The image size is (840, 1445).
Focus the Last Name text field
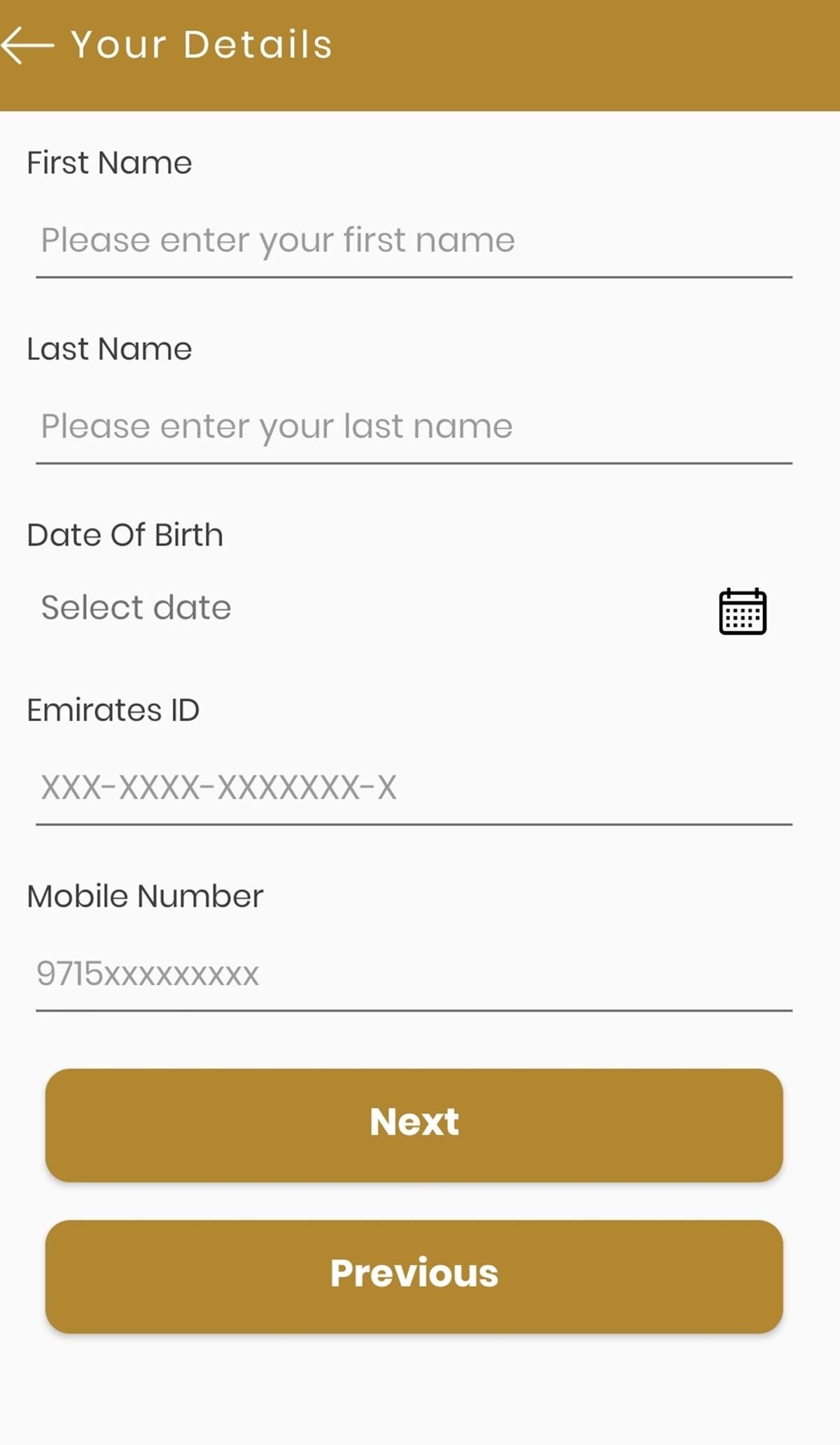click(x=413, y=427)
